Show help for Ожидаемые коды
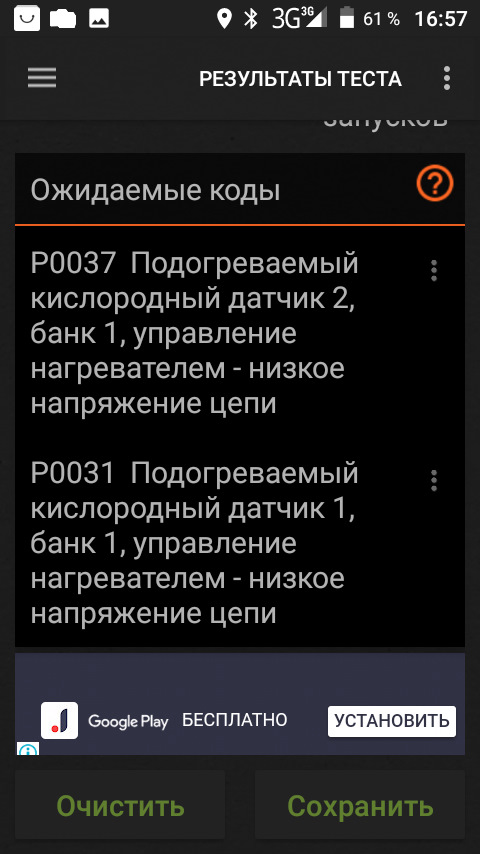Screen dimensions: 480x854 (435, 184)
